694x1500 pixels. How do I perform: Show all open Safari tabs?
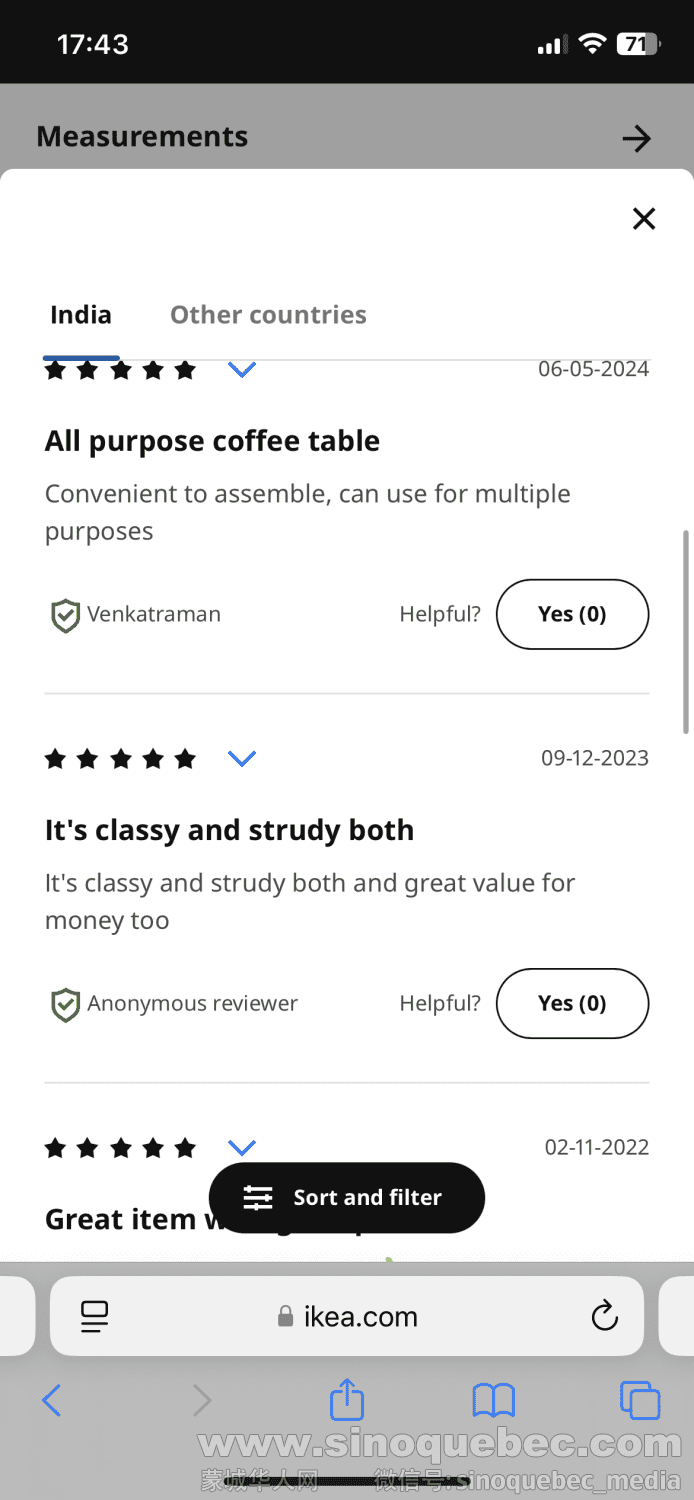click(x=639, y=1400)
